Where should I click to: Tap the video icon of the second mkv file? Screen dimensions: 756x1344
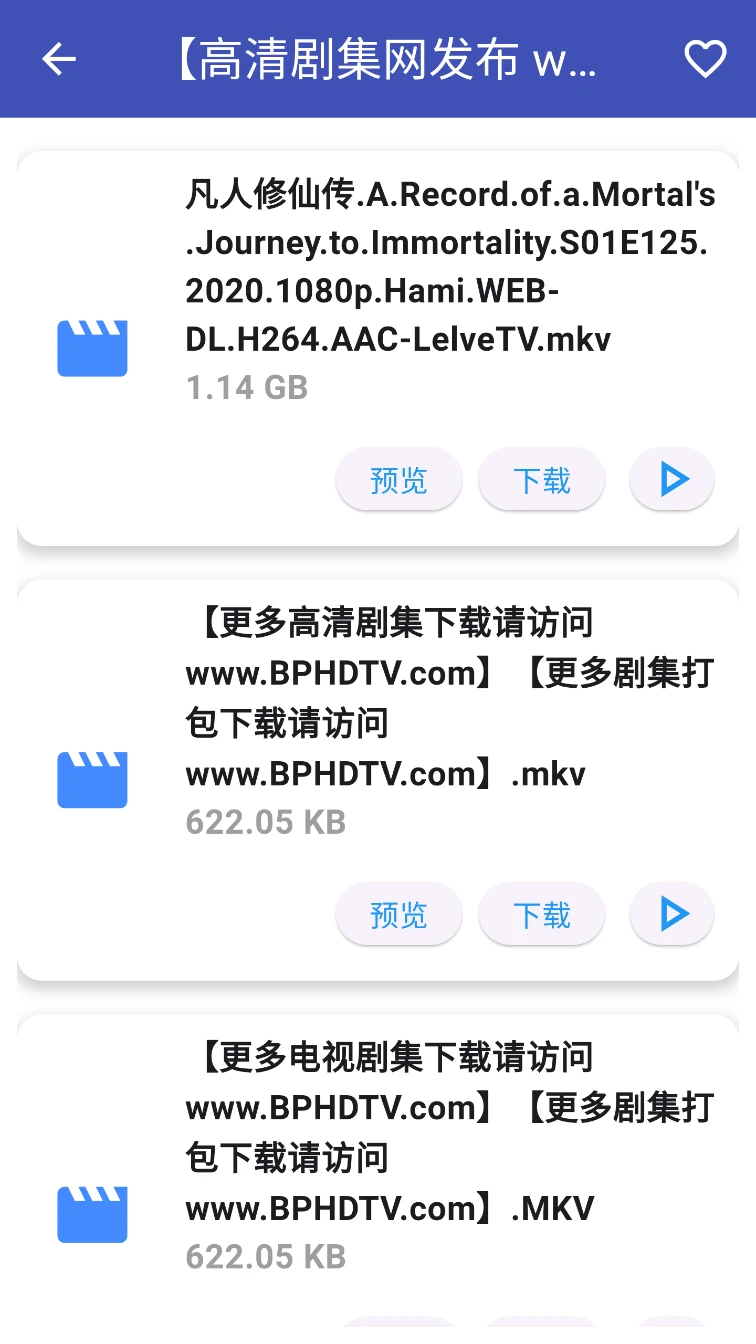(x=92, y=780)
